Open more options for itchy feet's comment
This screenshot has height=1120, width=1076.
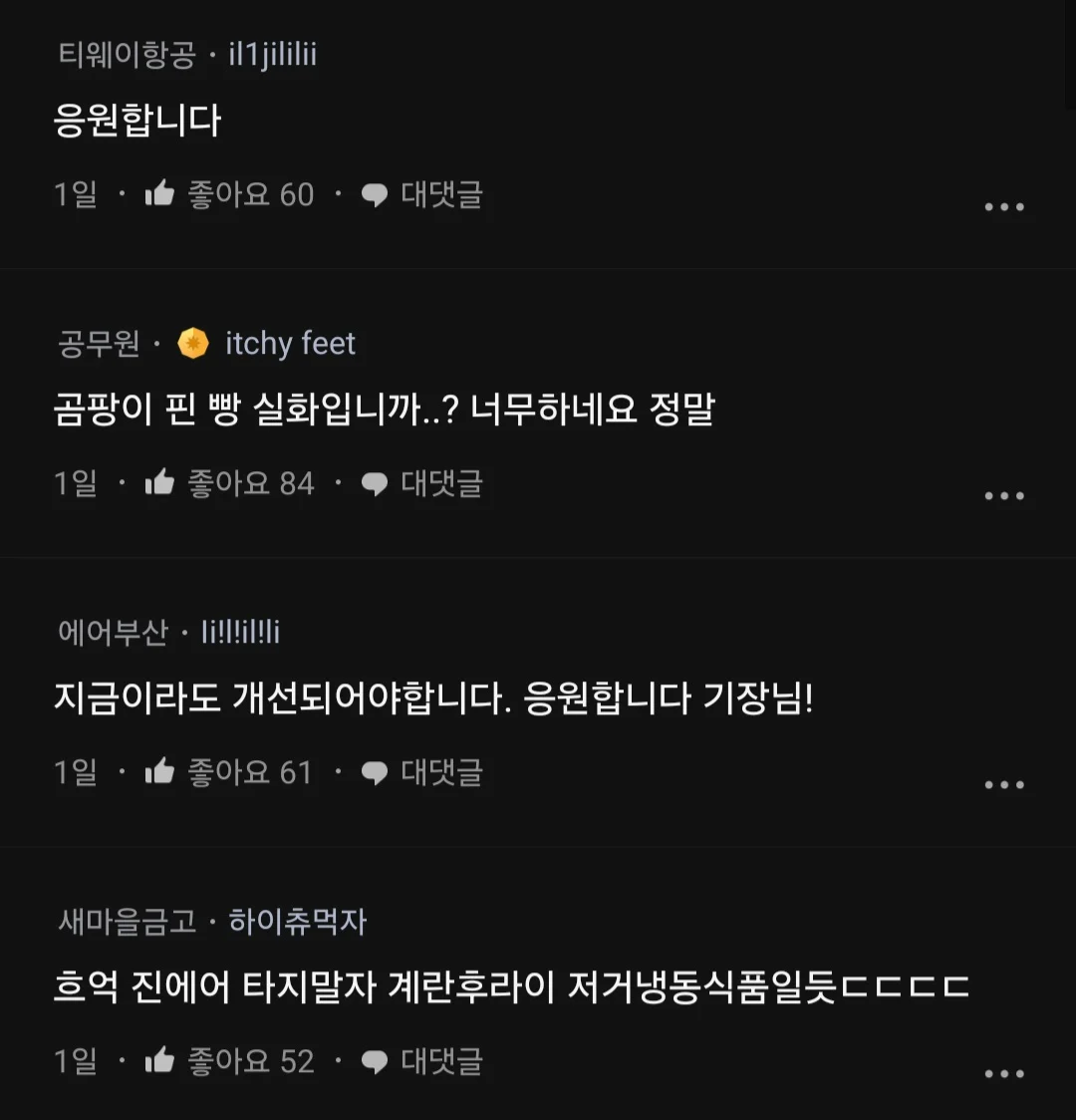click(x=1003, y=496)
